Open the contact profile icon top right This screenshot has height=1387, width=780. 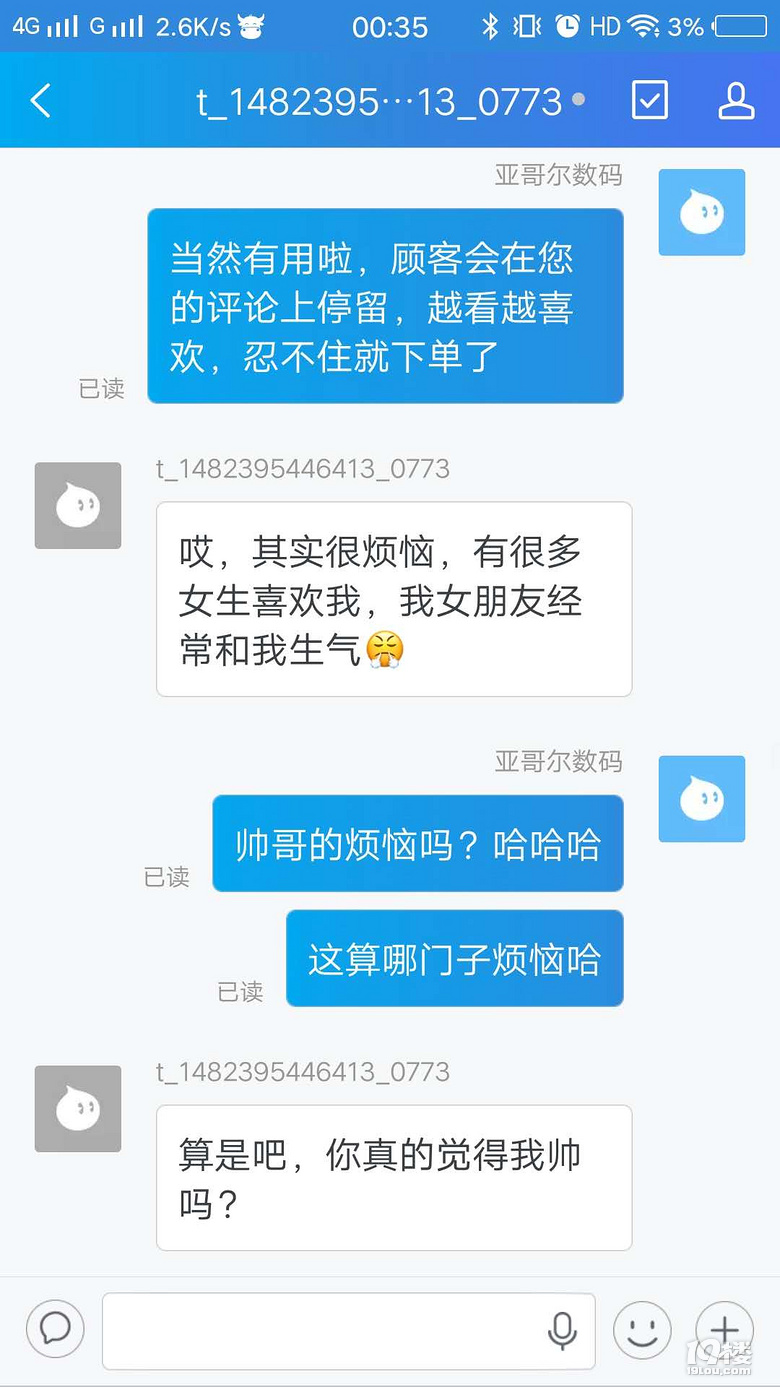click(736, 101)
